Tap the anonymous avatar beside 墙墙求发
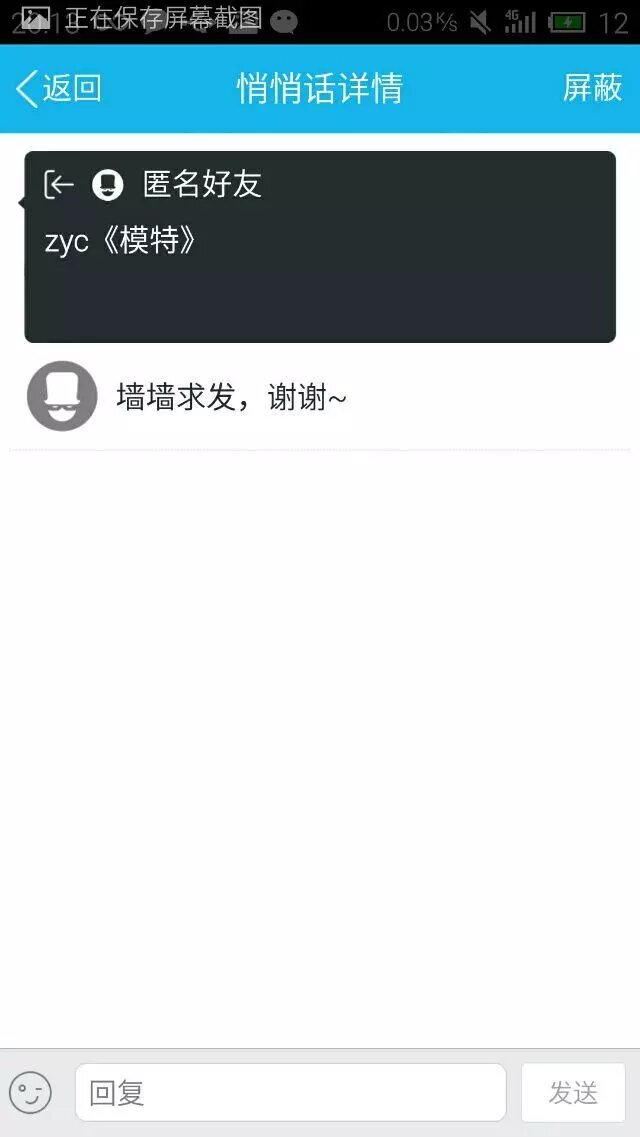 [62, 396]
